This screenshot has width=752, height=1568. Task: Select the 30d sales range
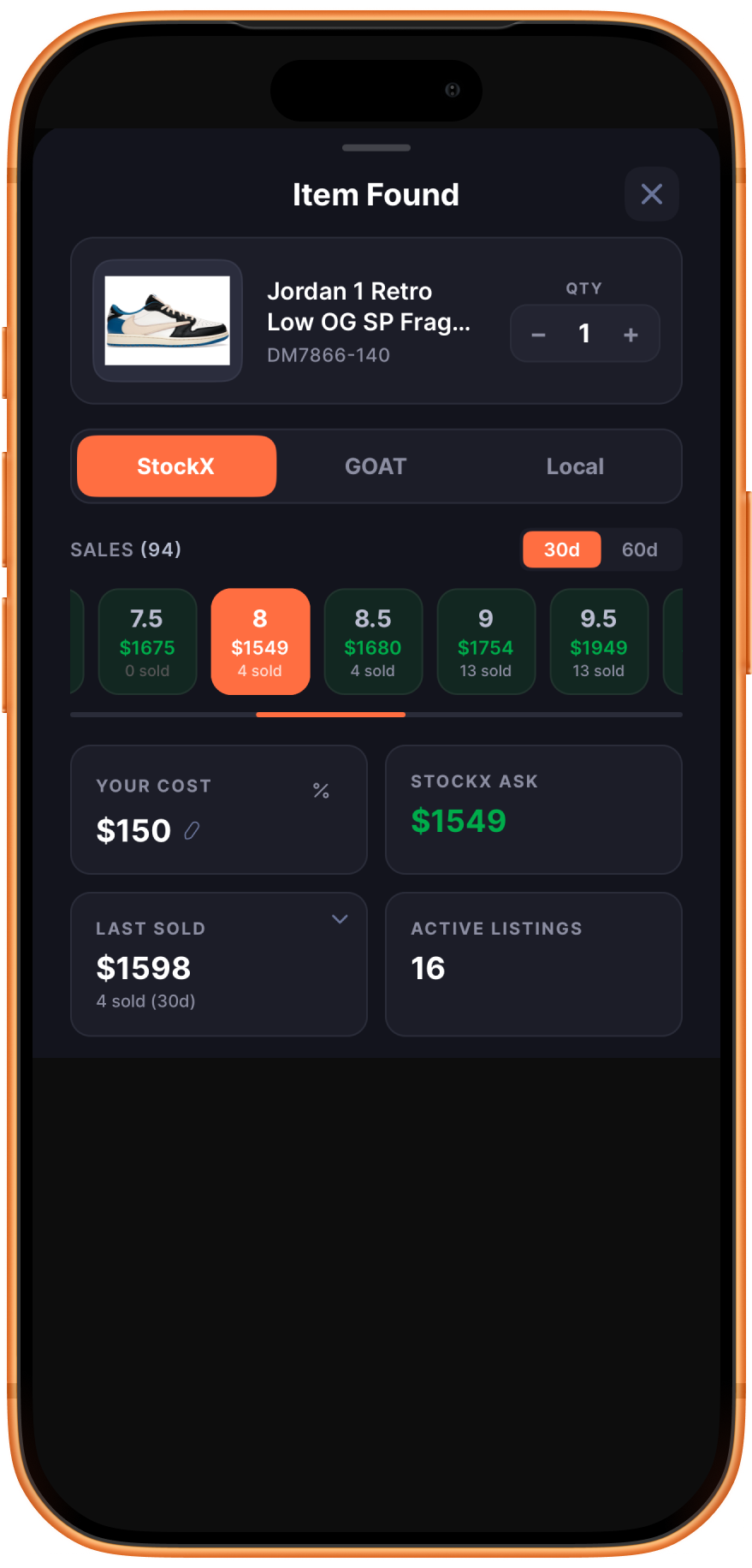click(561, 549)
